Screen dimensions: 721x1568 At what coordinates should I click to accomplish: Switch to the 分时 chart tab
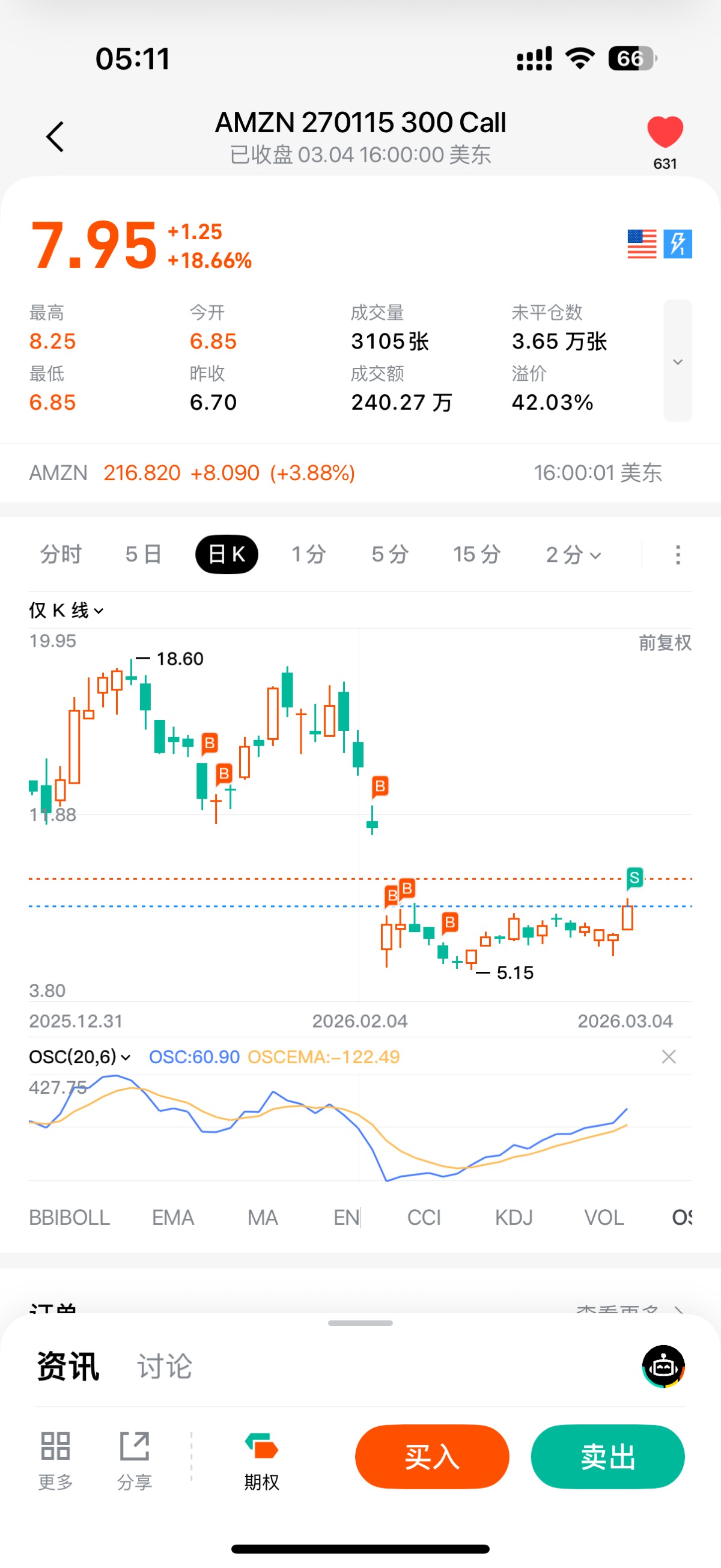(61, 555)
